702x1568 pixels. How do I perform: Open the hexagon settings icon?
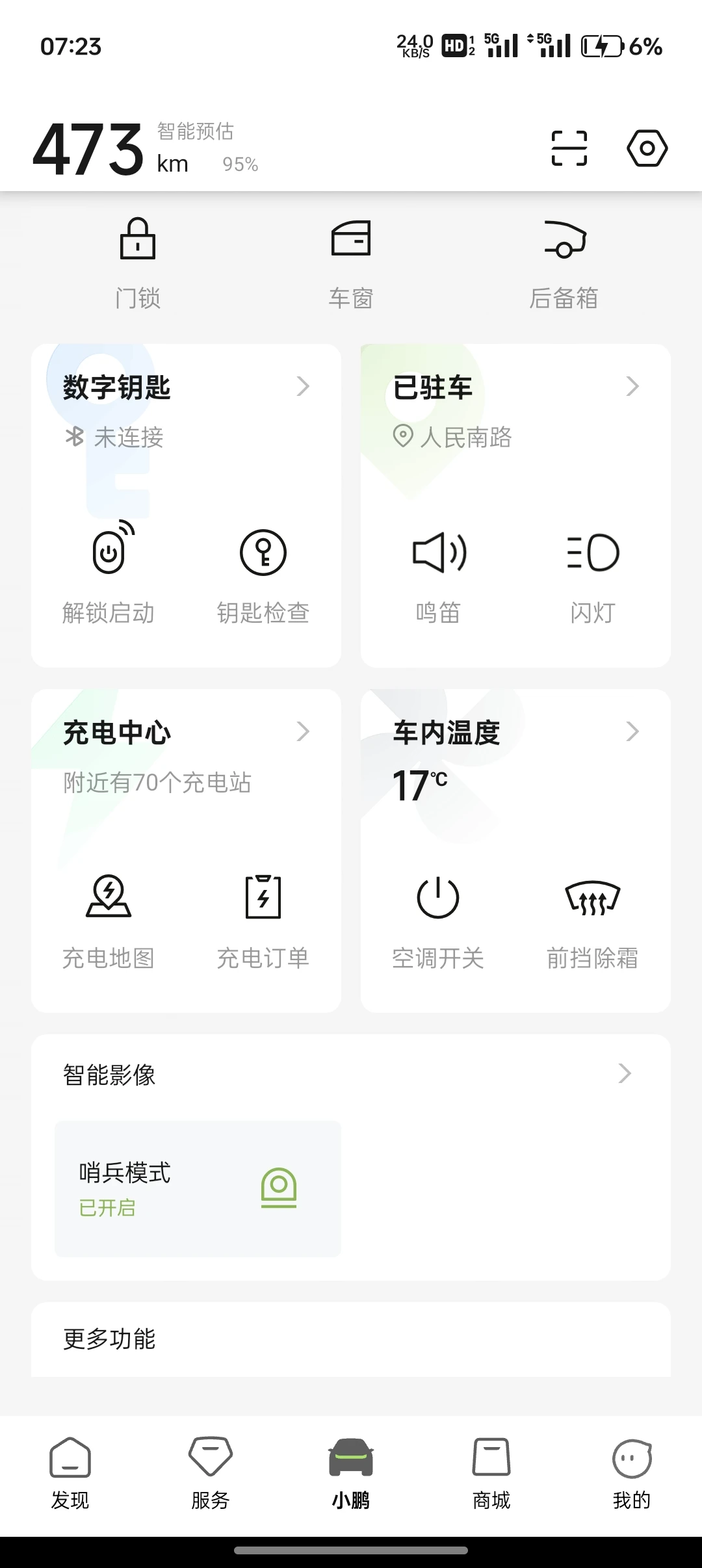647,148
